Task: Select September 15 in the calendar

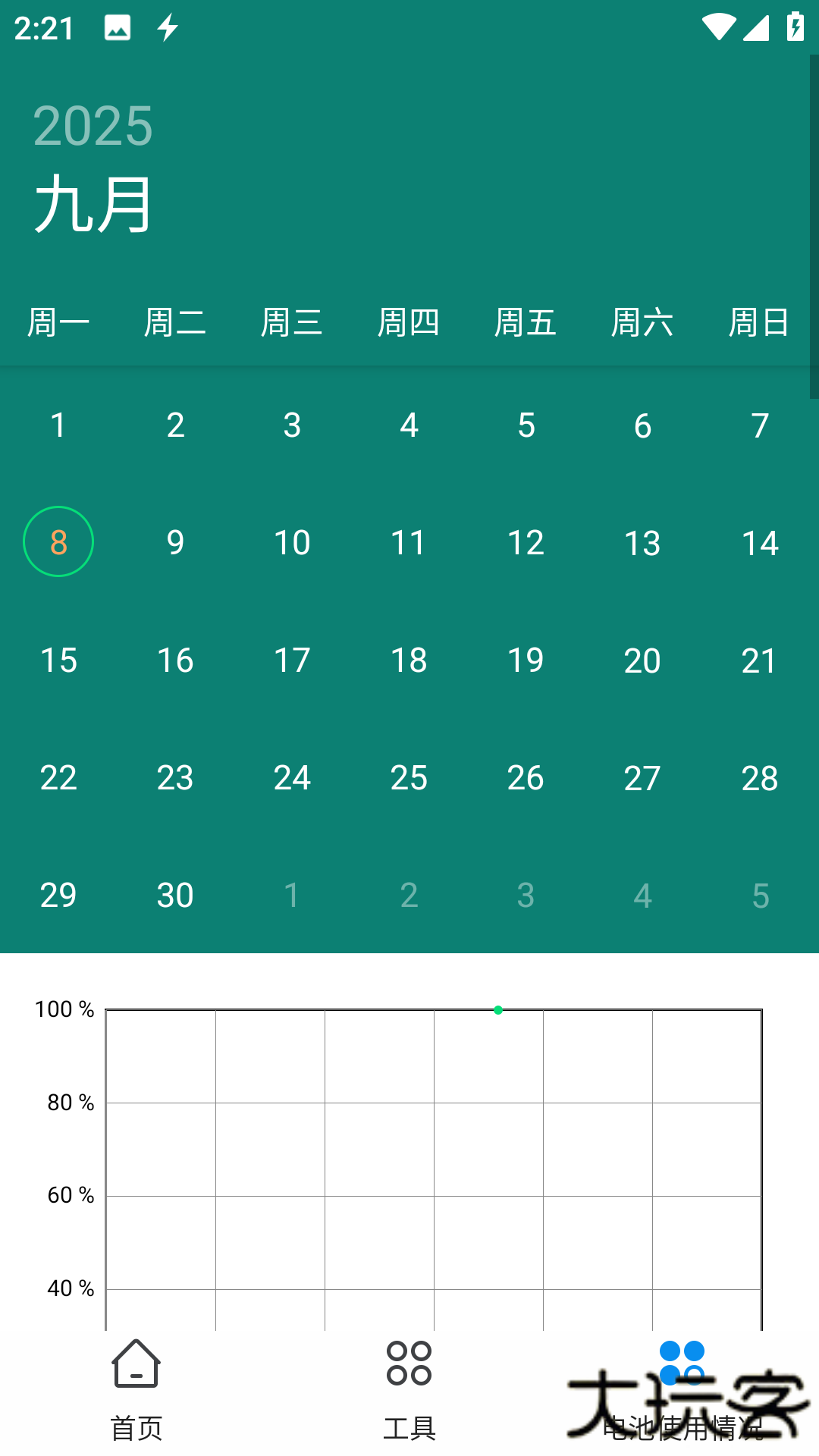Action: [58, 660]
